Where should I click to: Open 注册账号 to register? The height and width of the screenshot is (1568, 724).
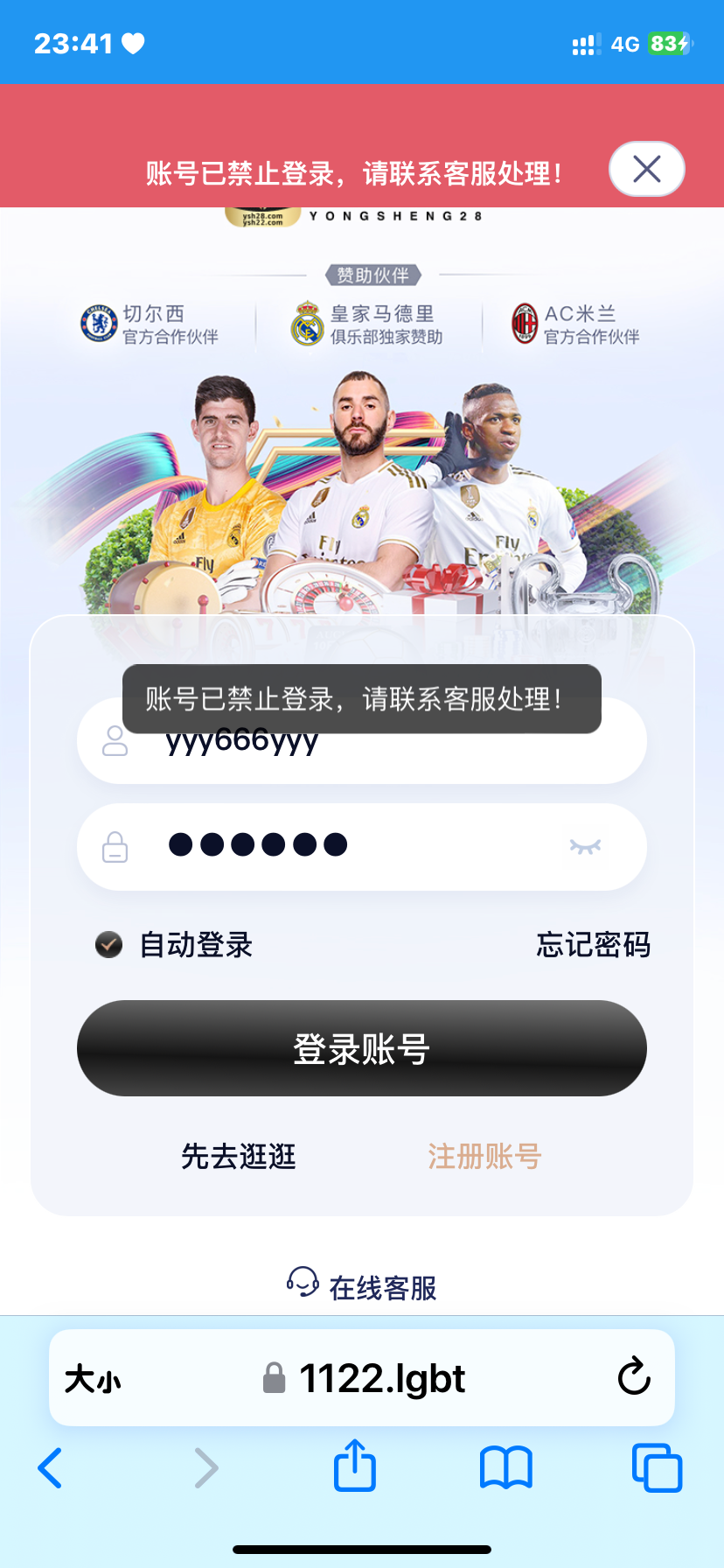click(484, 1157)
